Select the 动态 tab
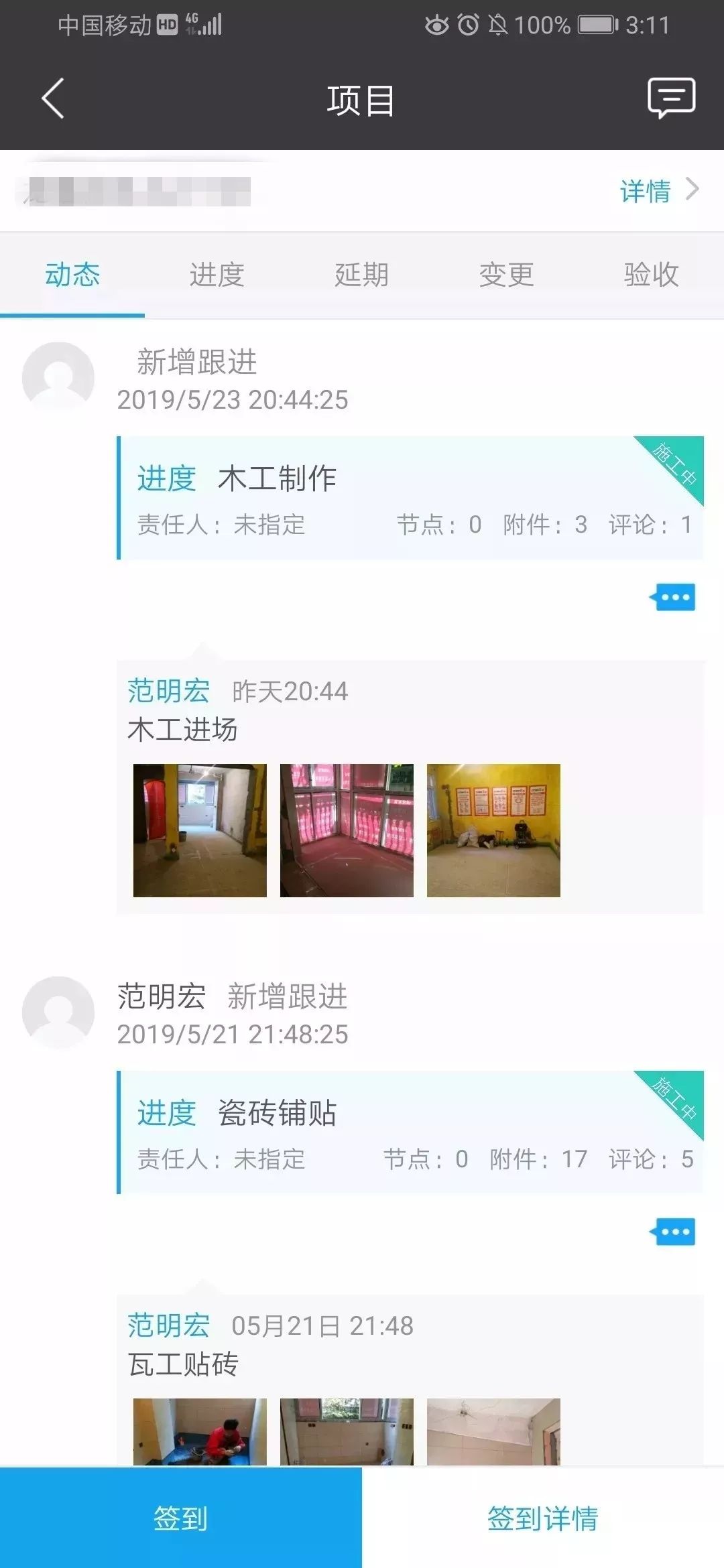This screenshot has width=724, height=1568. point(74,273)
